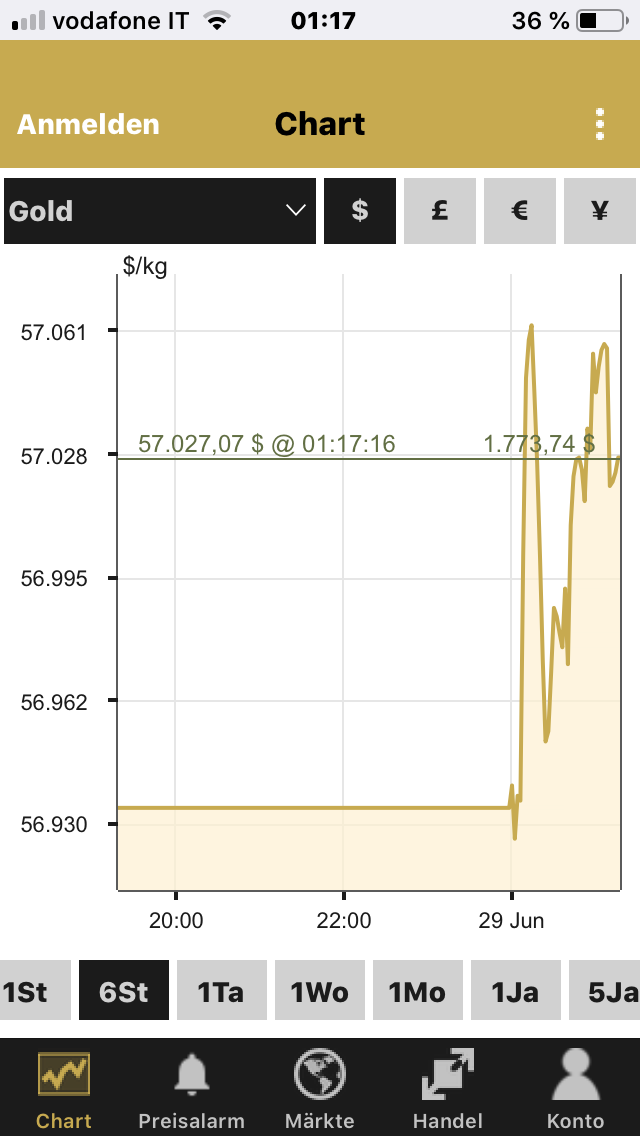Open the three-dot overflow menu

(x=600, y=124)
